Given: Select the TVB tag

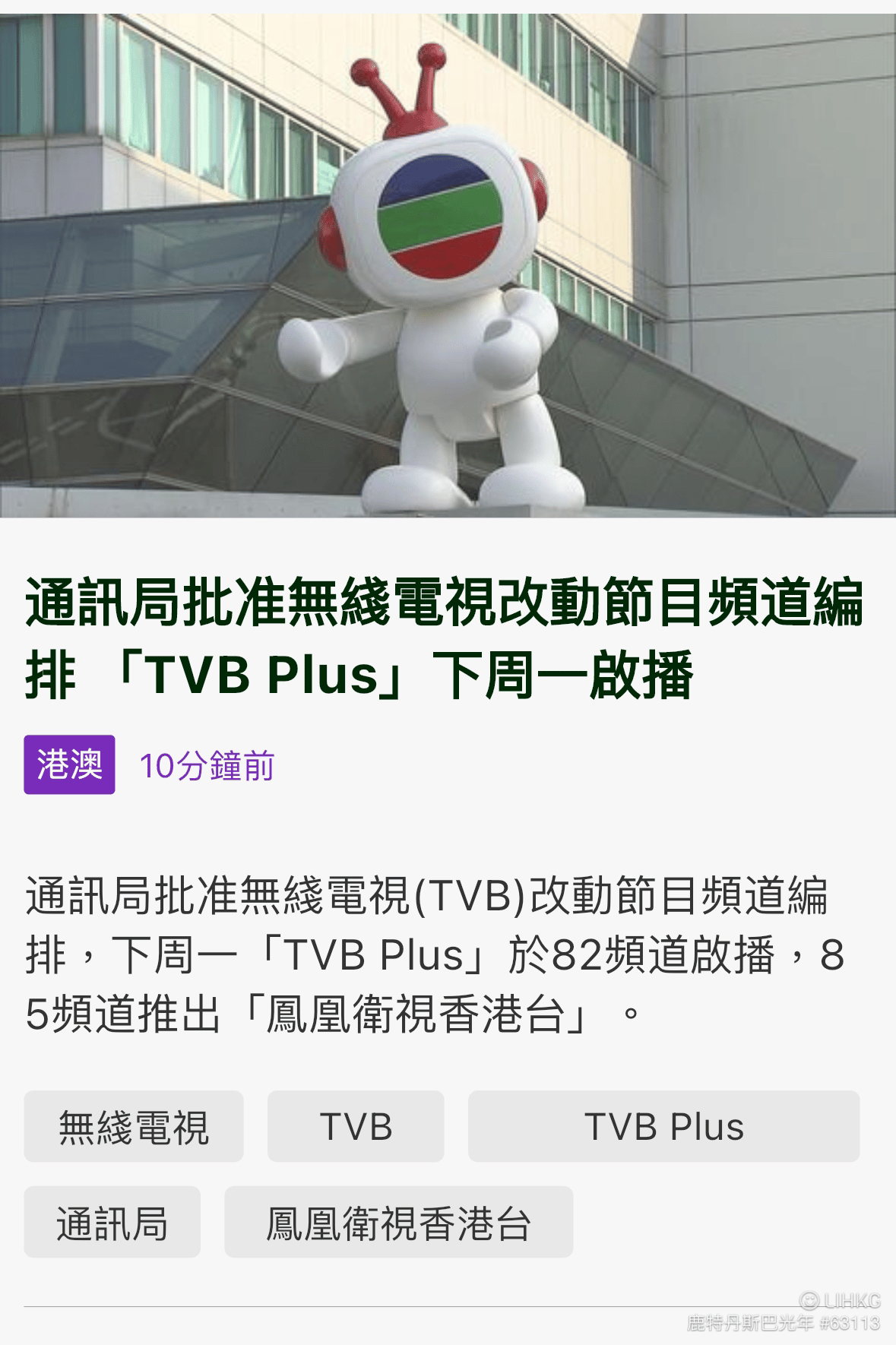Looking at the screenshot, I should (357, 1127).
